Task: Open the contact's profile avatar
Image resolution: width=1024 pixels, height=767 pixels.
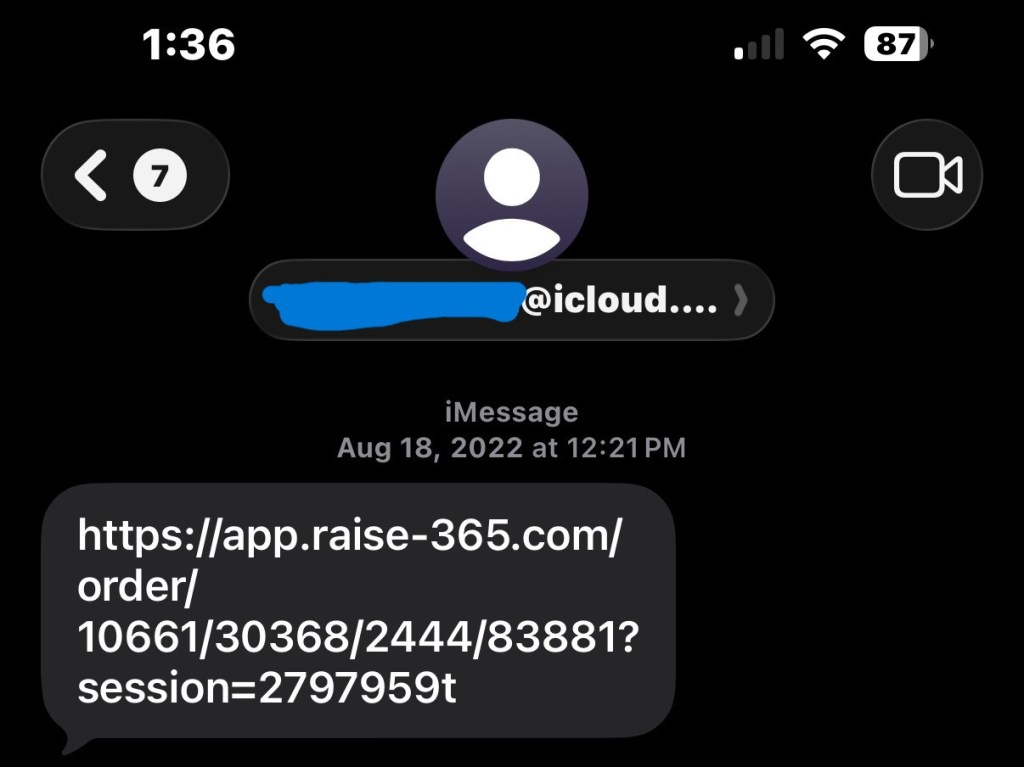Action: click(x=511, y=195)
